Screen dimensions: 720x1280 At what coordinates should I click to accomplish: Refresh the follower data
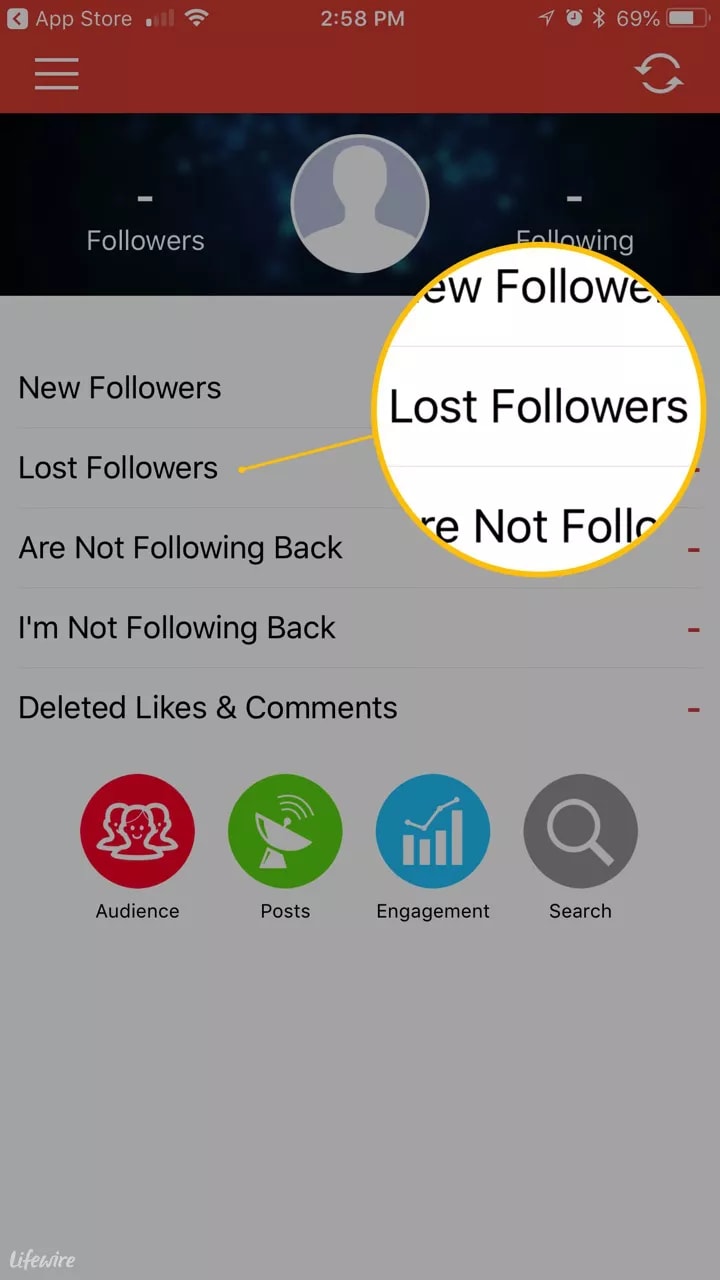[659, 73]
